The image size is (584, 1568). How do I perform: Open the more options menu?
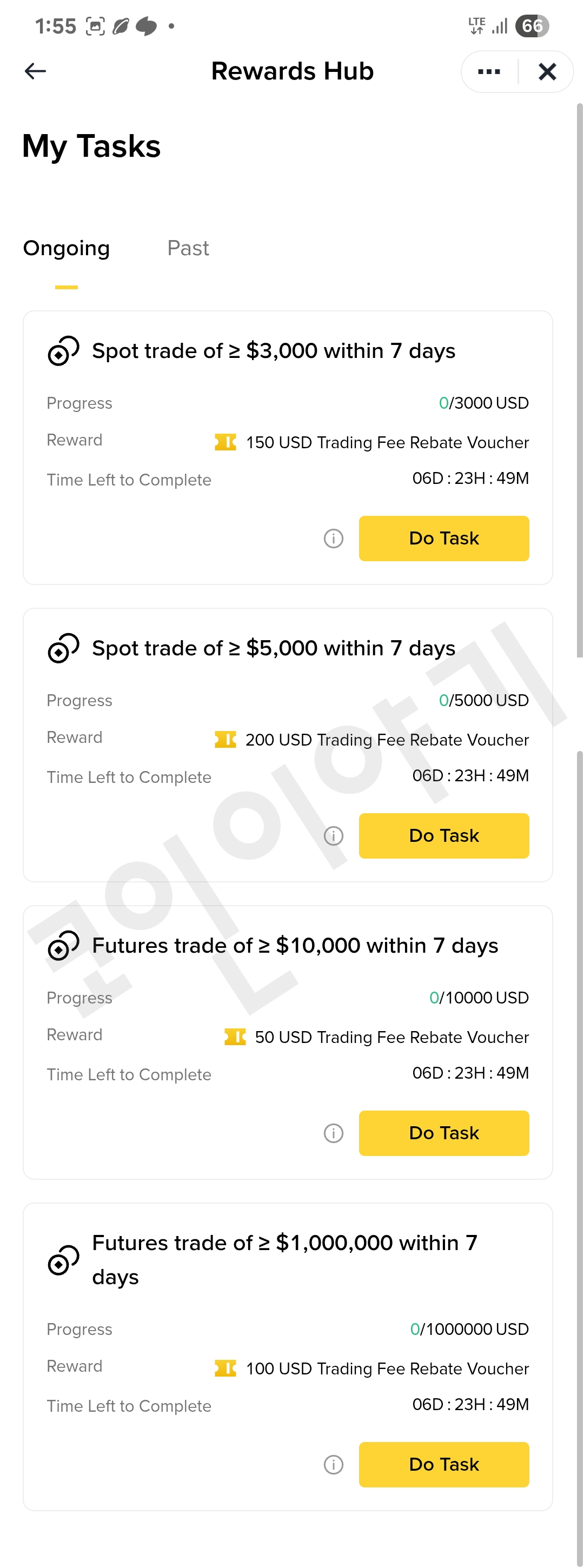488,71
